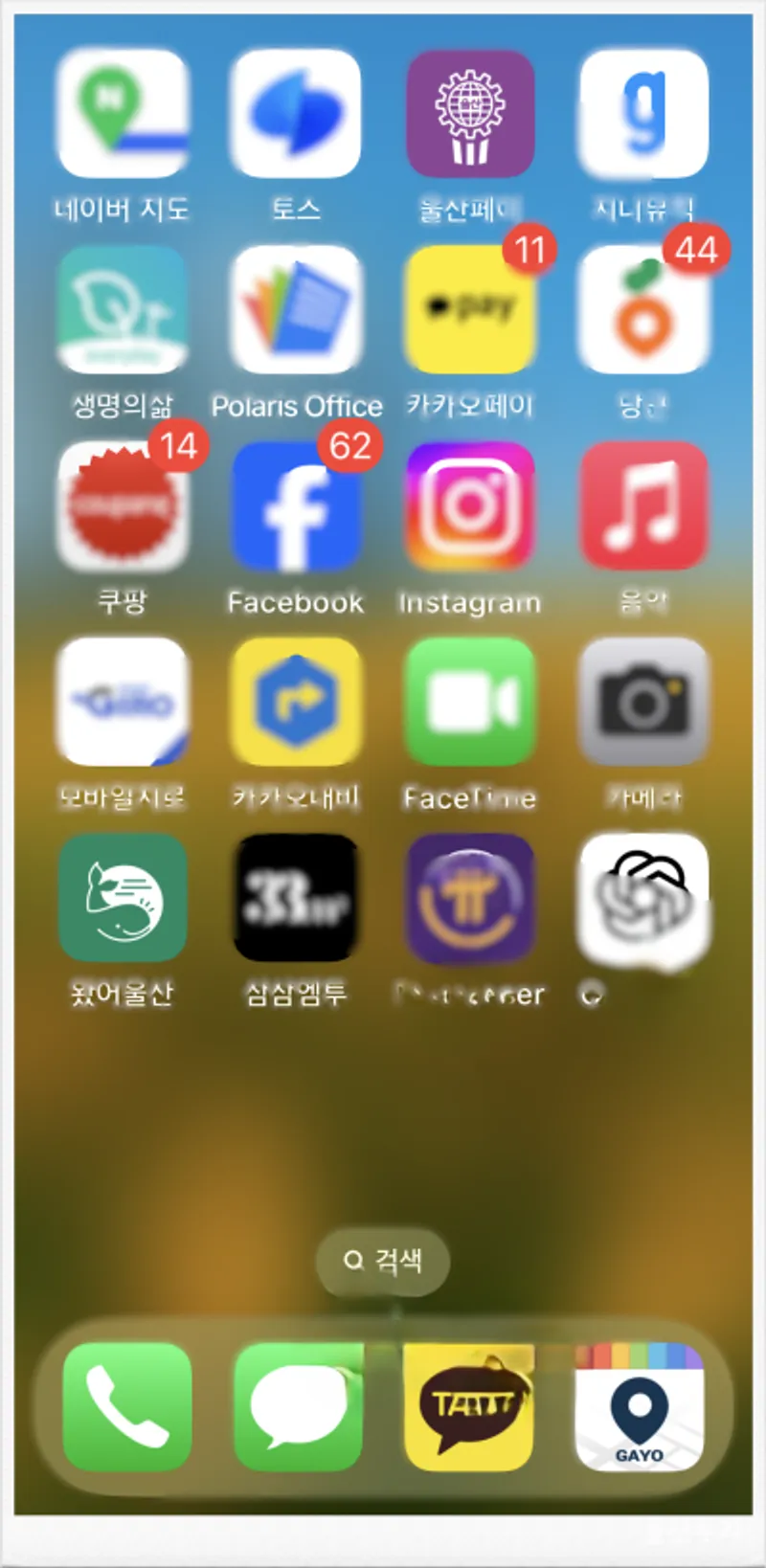
Task: Open Polaris Office
Action: tap(296, 310)
